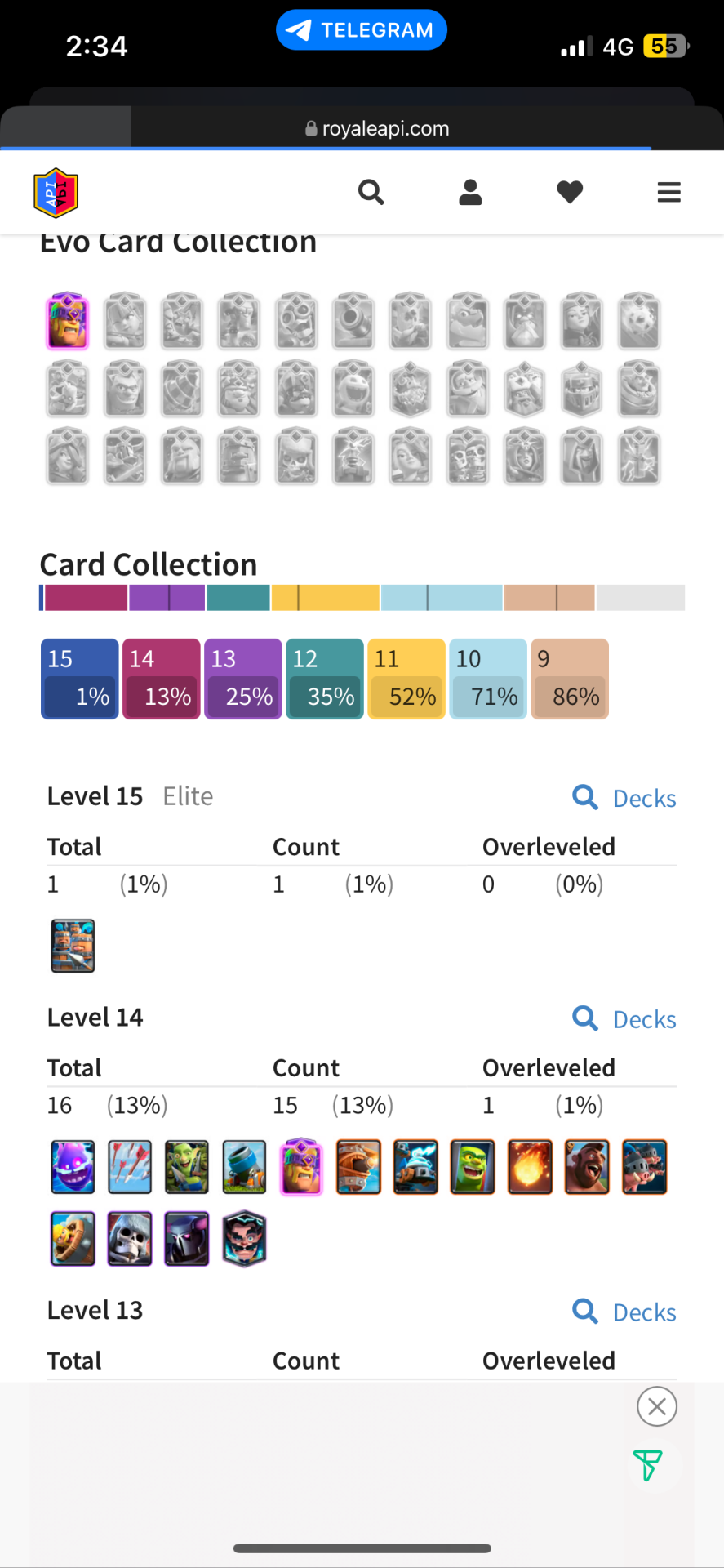Viewport: 724px width, 1568px height.
Task: Open the hamburger menu
Action: [x=668, y=193]
